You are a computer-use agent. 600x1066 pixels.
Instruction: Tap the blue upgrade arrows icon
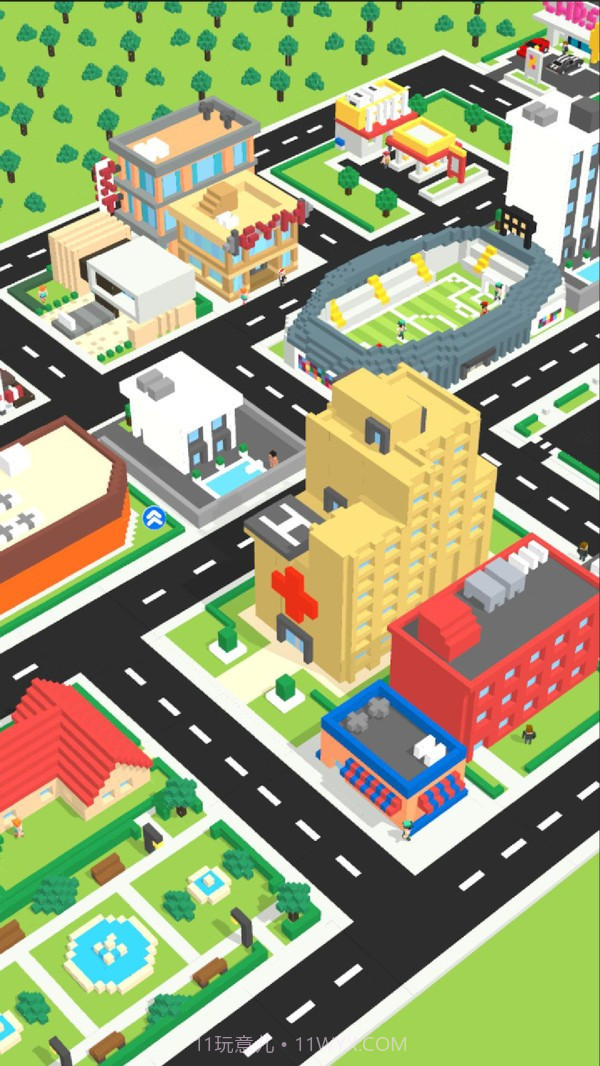point(154,517)
